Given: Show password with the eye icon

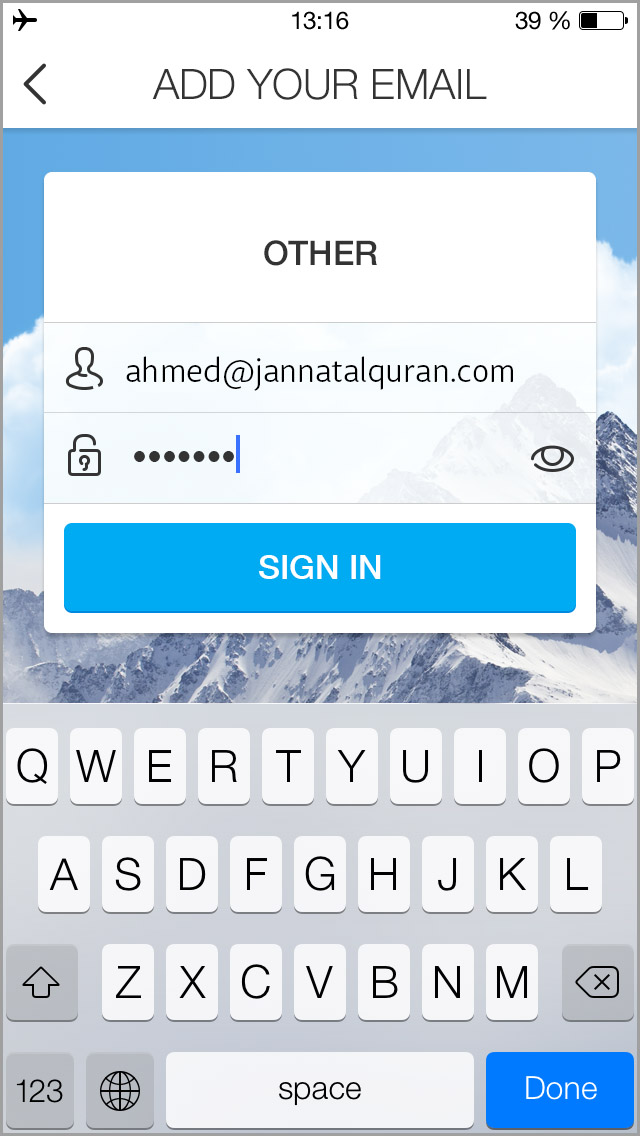Looking at the screenshot, I should tap(552, 459).
